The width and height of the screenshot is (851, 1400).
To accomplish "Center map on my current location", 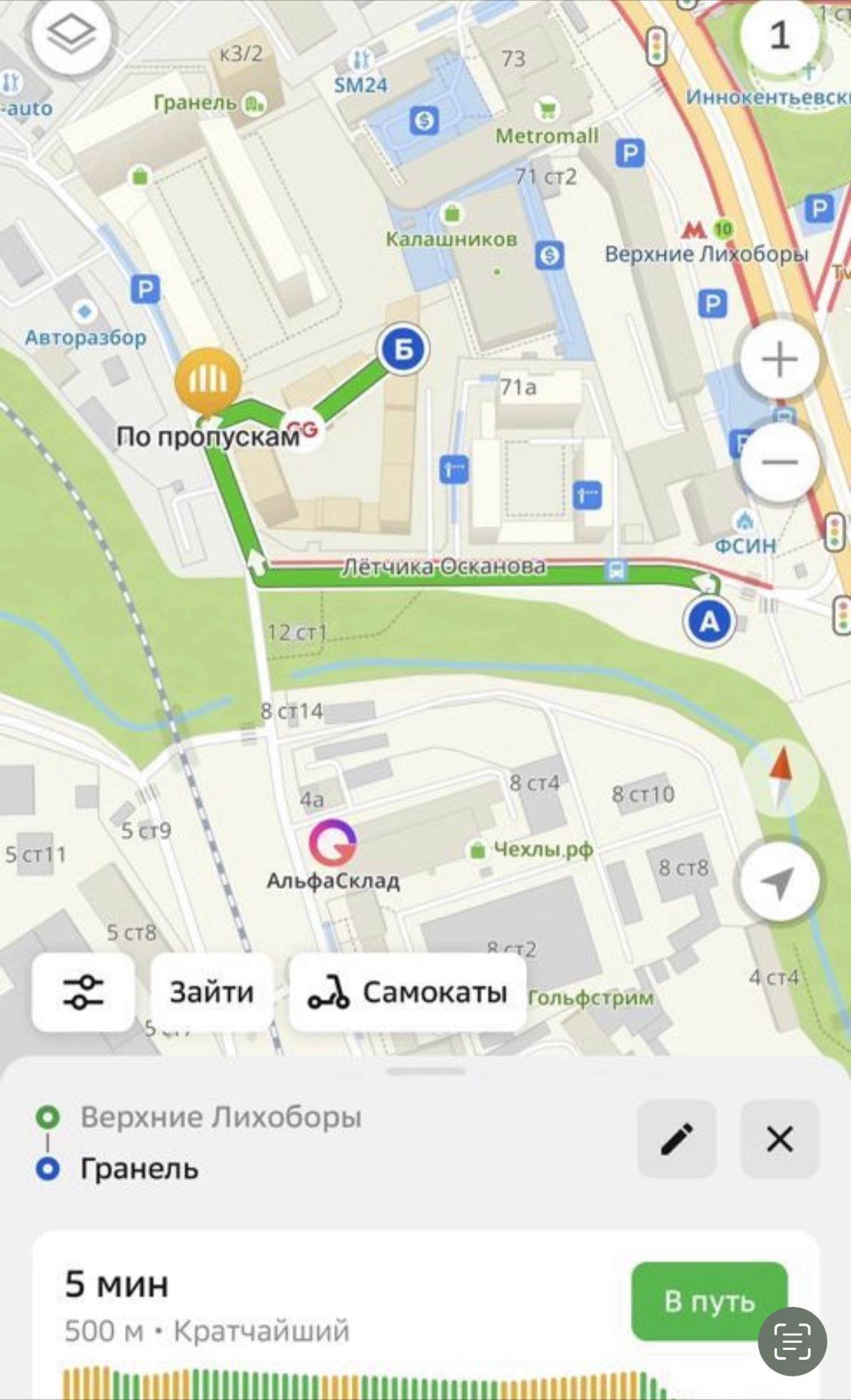I will coord(777,882).
